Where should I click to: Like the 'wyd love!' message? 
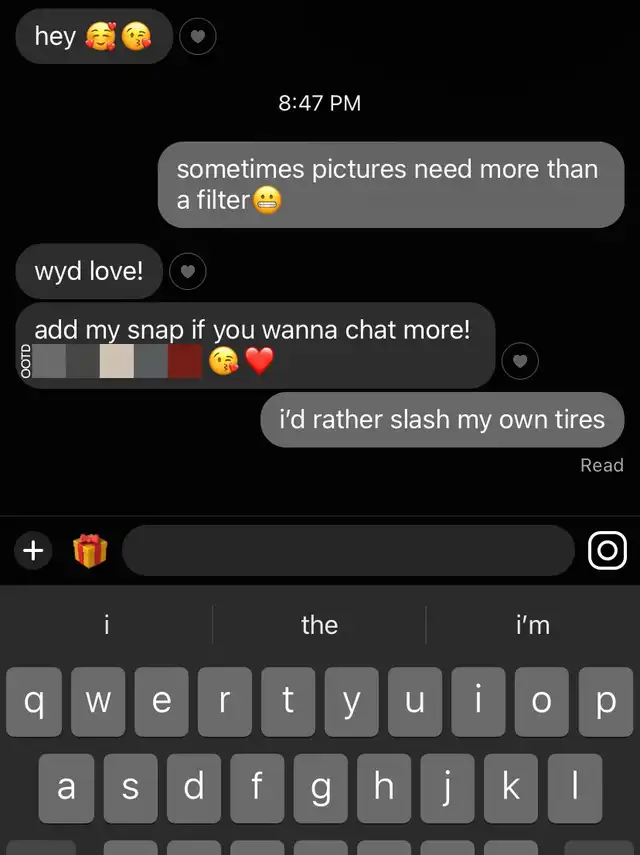[188, 271]
